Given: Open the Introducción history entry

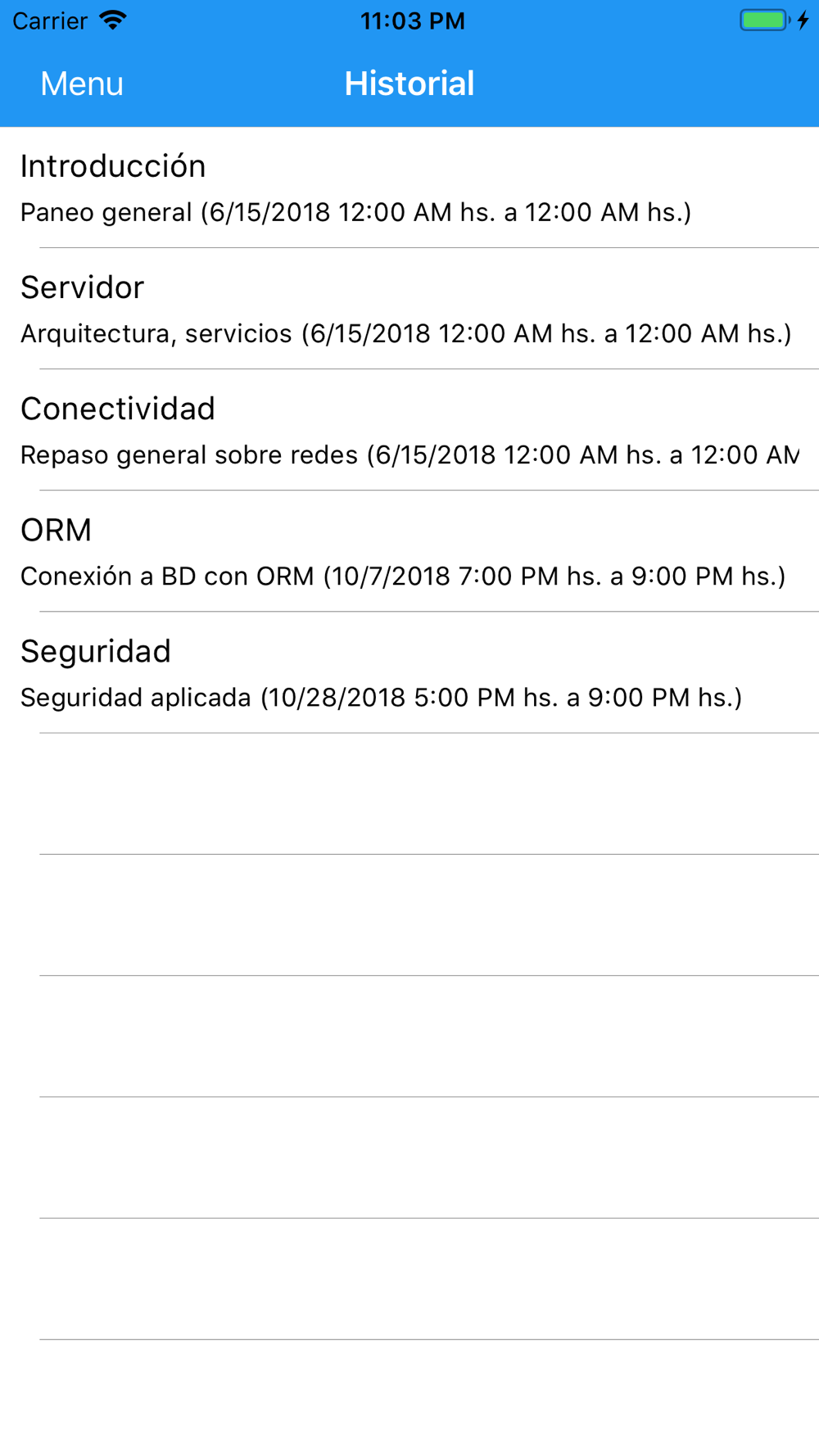Looking at the screenshot, I should pyautogui.click(x=409, y=188).
